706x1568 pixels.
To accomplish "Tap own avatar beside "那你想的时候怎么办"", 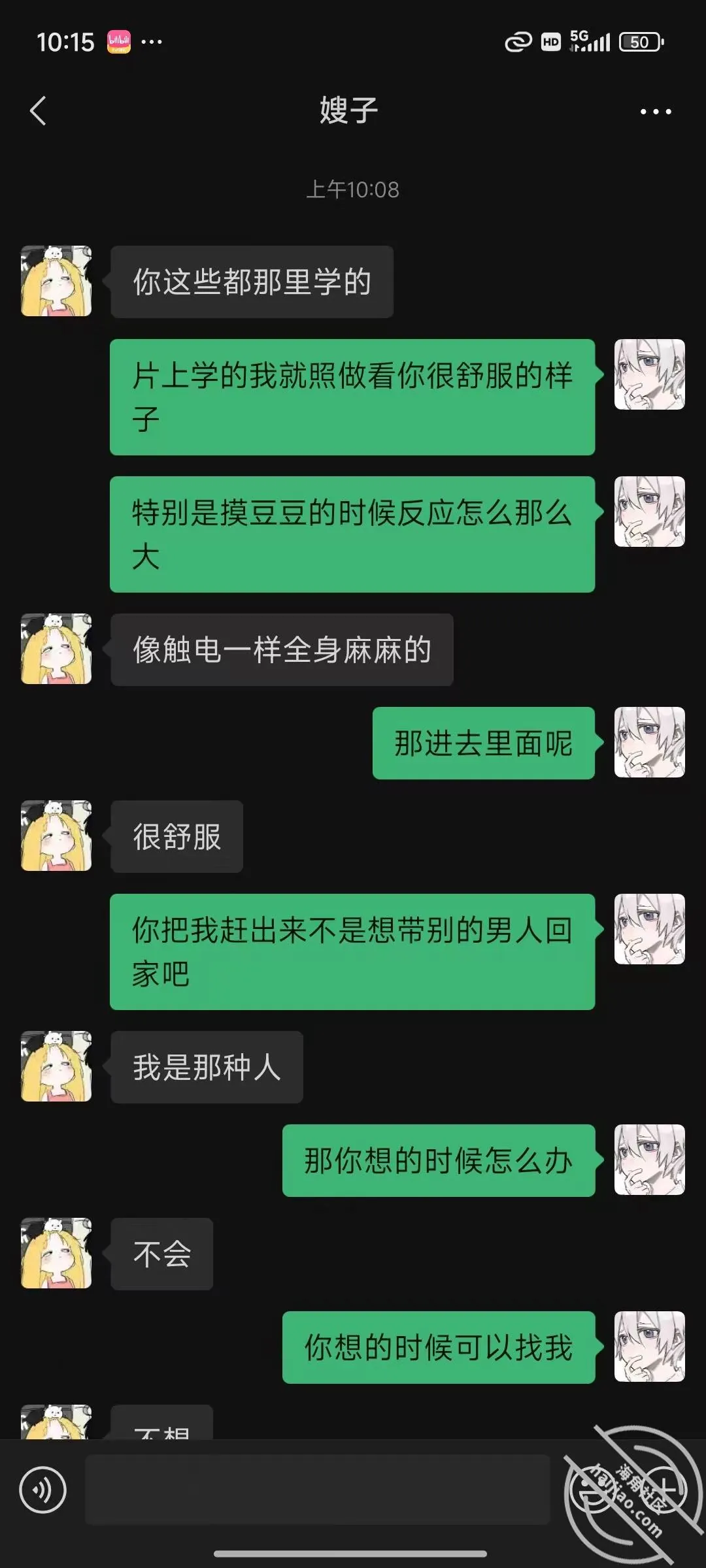I will 650,1160.
